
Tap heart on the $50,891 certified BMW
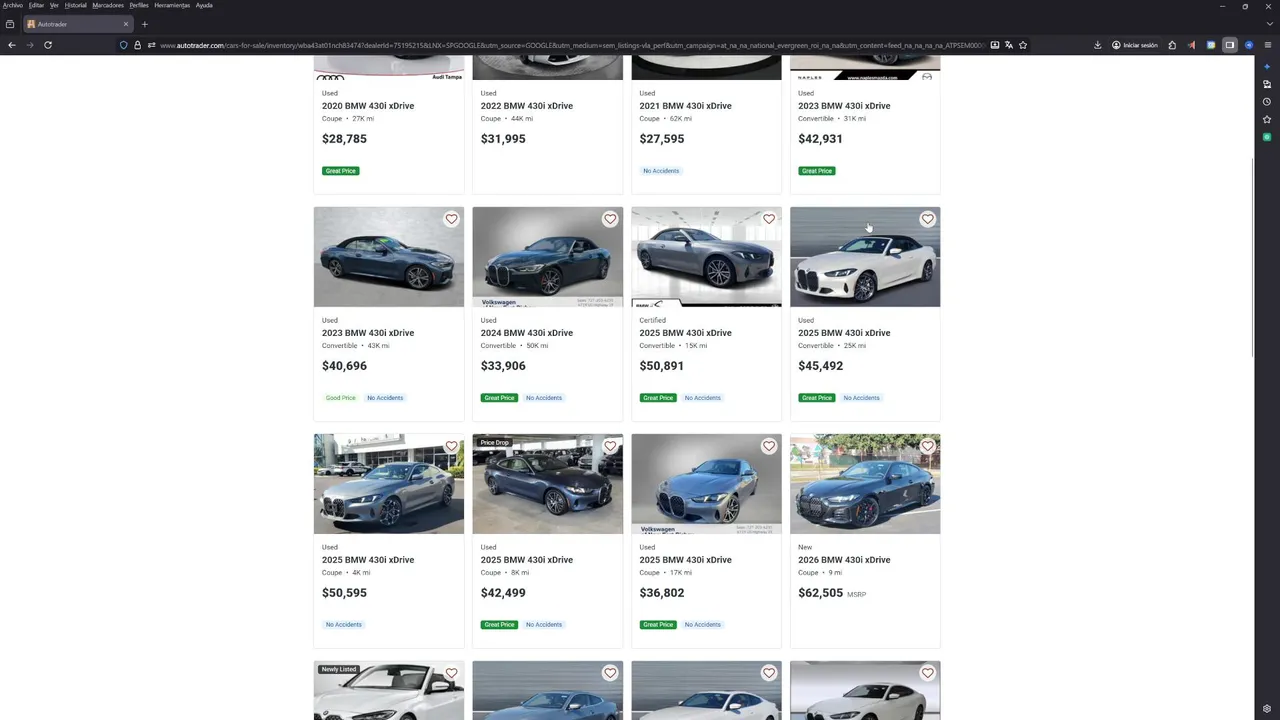tap(769, 219)
